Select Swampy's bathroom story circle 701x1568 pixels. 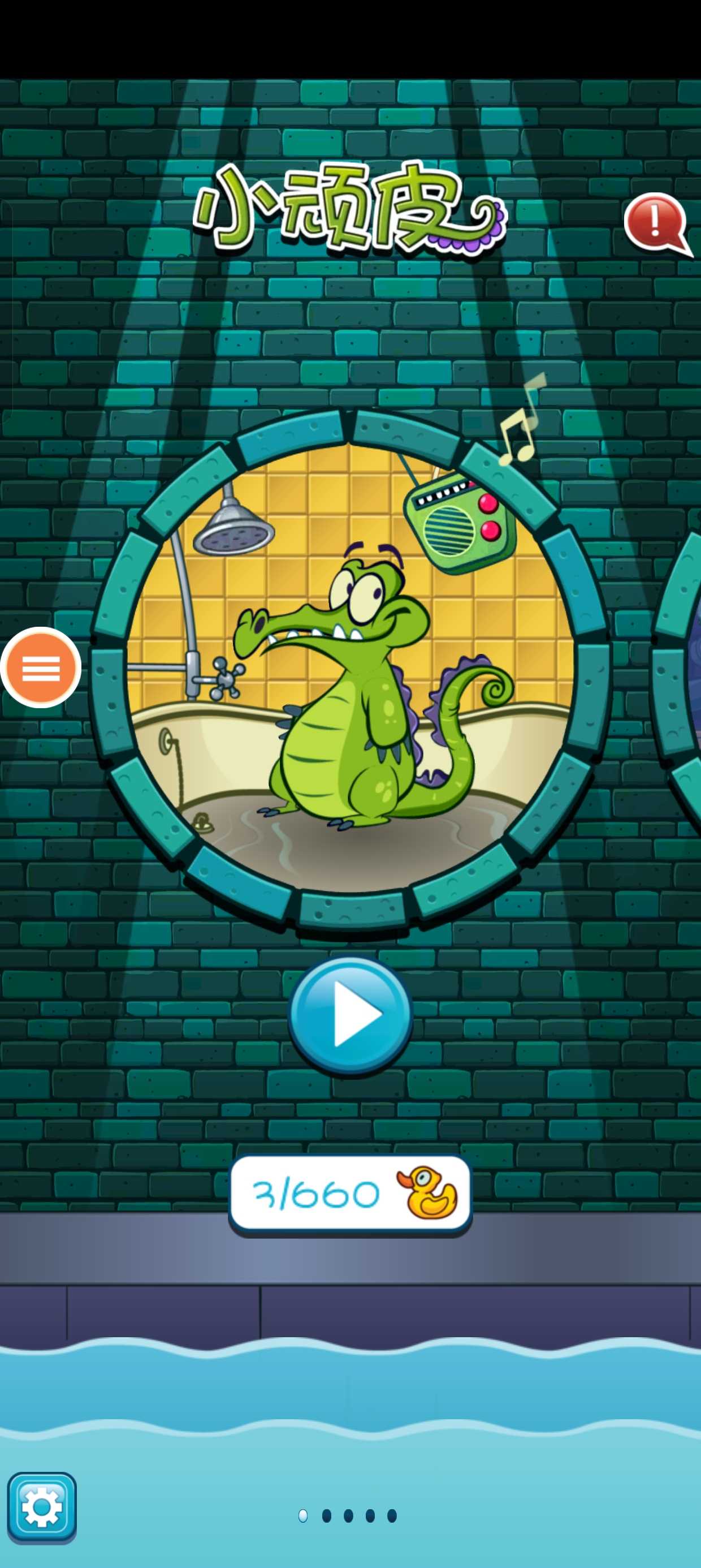point(350,669)
